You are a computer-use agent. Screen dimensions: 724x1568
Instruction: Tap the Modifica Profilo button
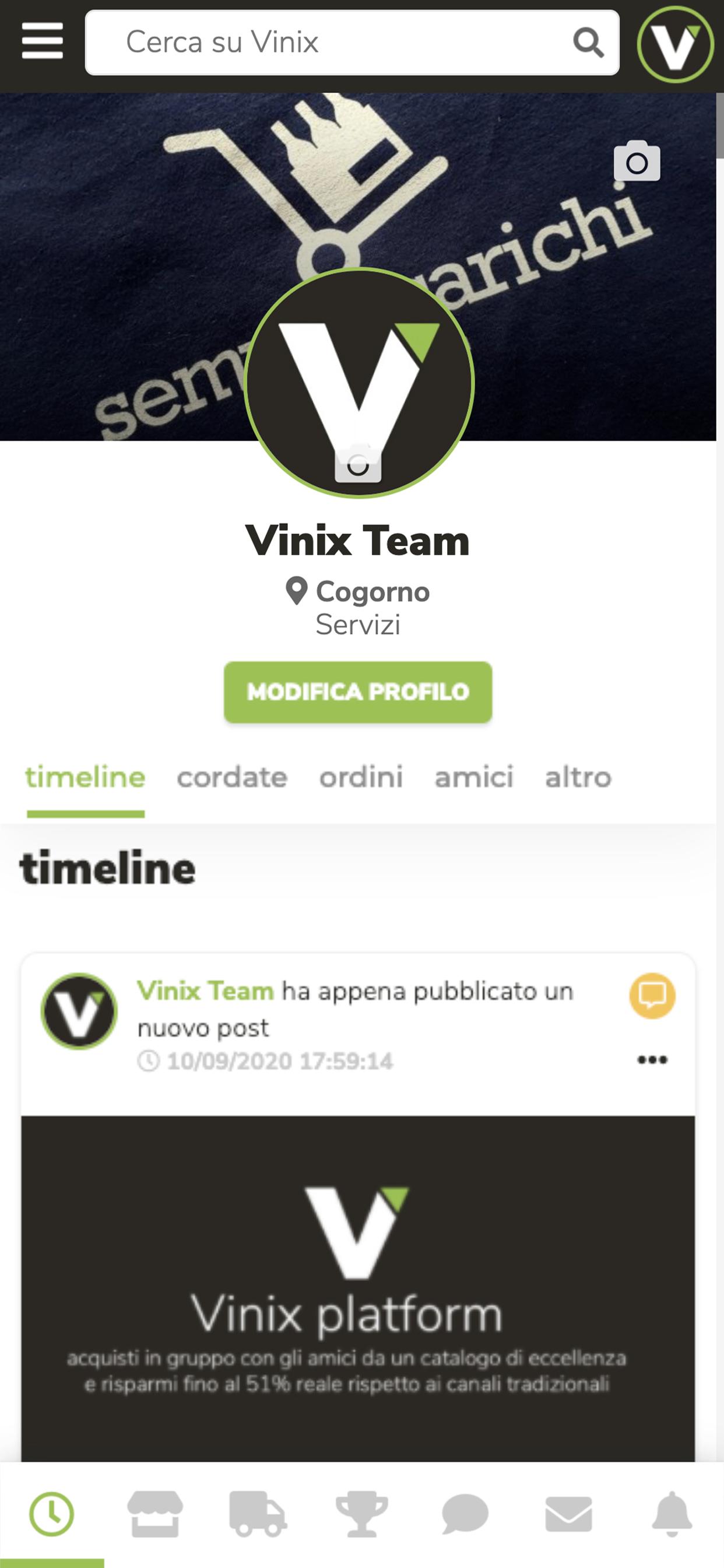point(358,692)
